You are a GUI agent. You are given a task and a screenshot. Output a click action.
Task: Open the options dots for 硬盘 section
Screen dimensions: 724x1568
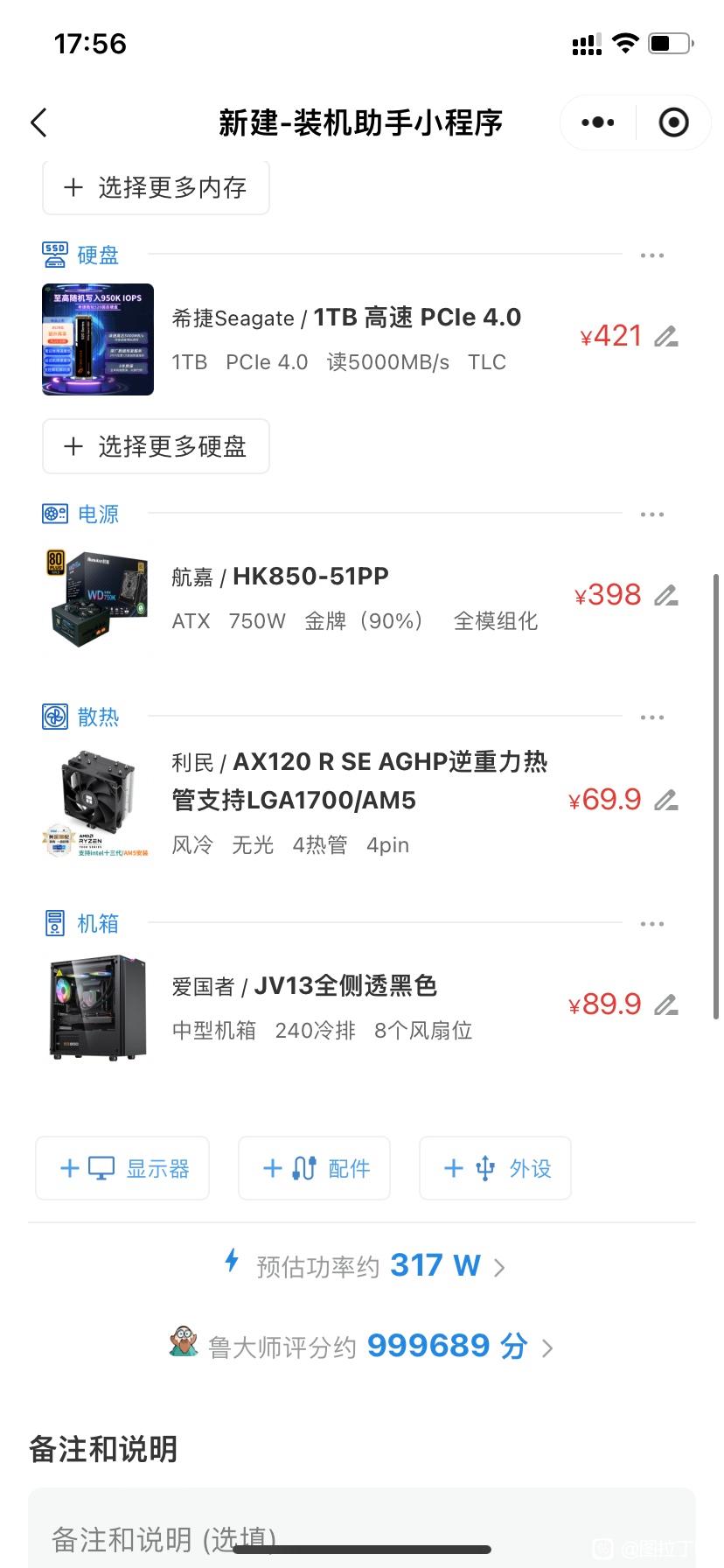pyautogui.click(x=652, y=255)
